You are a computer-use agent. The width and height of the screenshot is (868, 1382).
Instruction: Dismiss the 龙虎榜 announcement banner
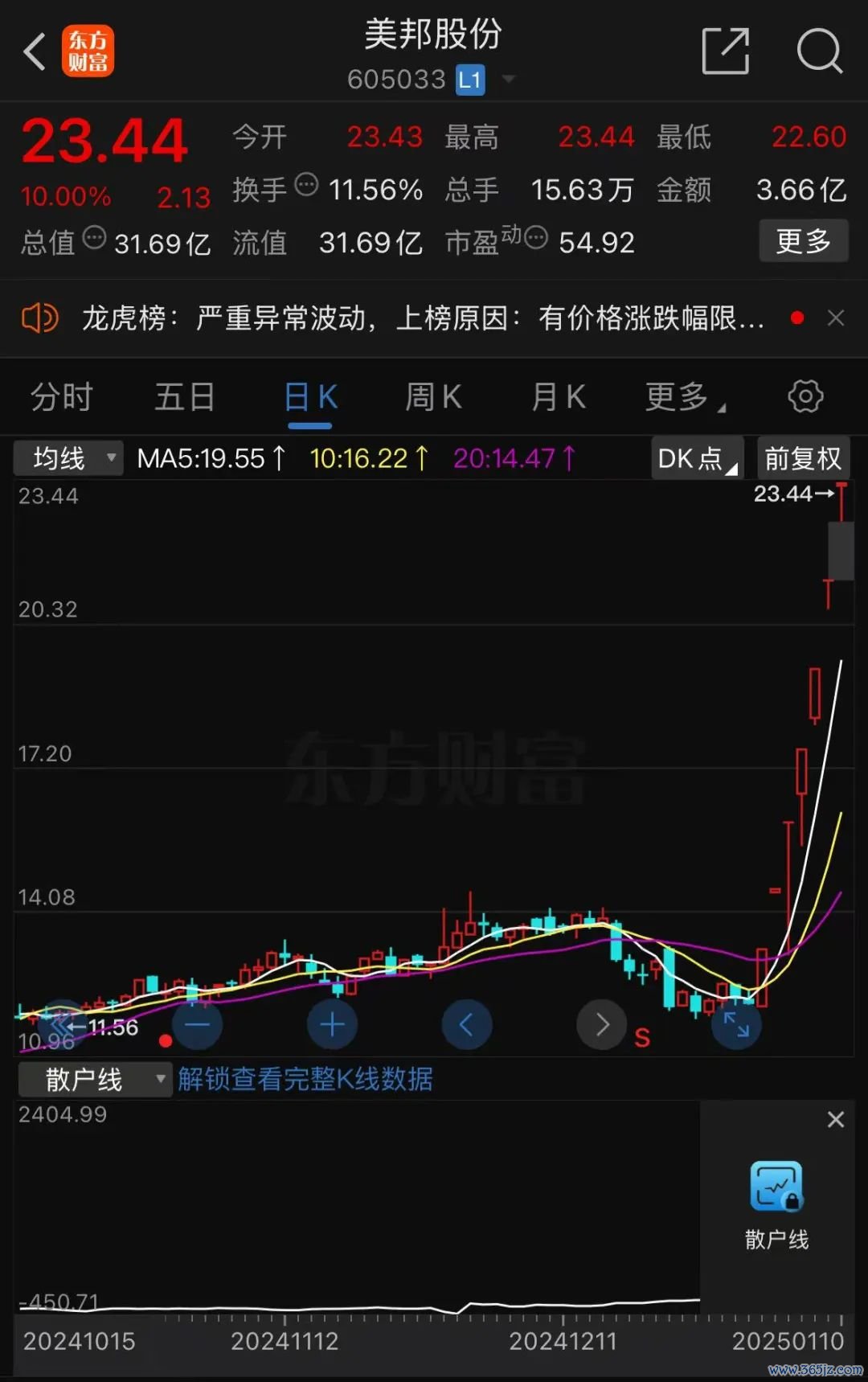point(836,318)
